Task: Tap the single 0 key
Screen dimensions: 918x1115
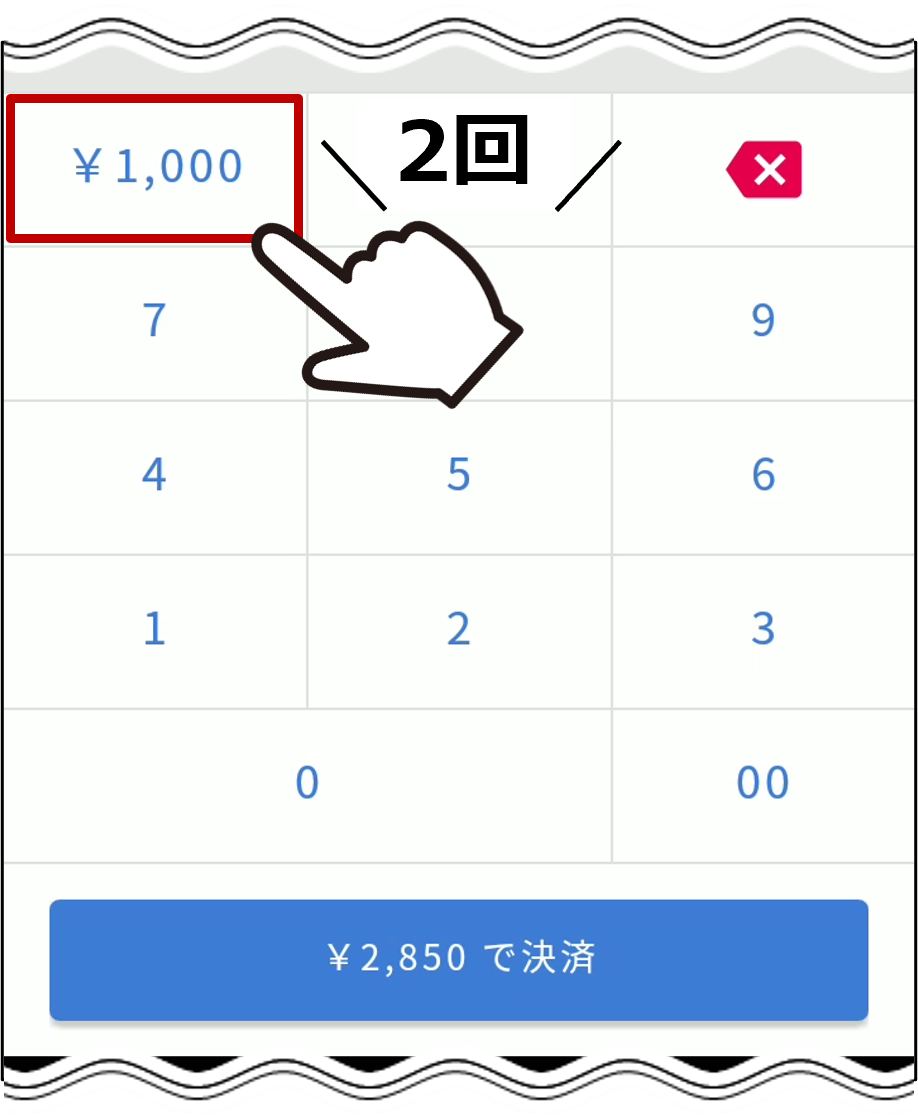Action: (307, 783)
